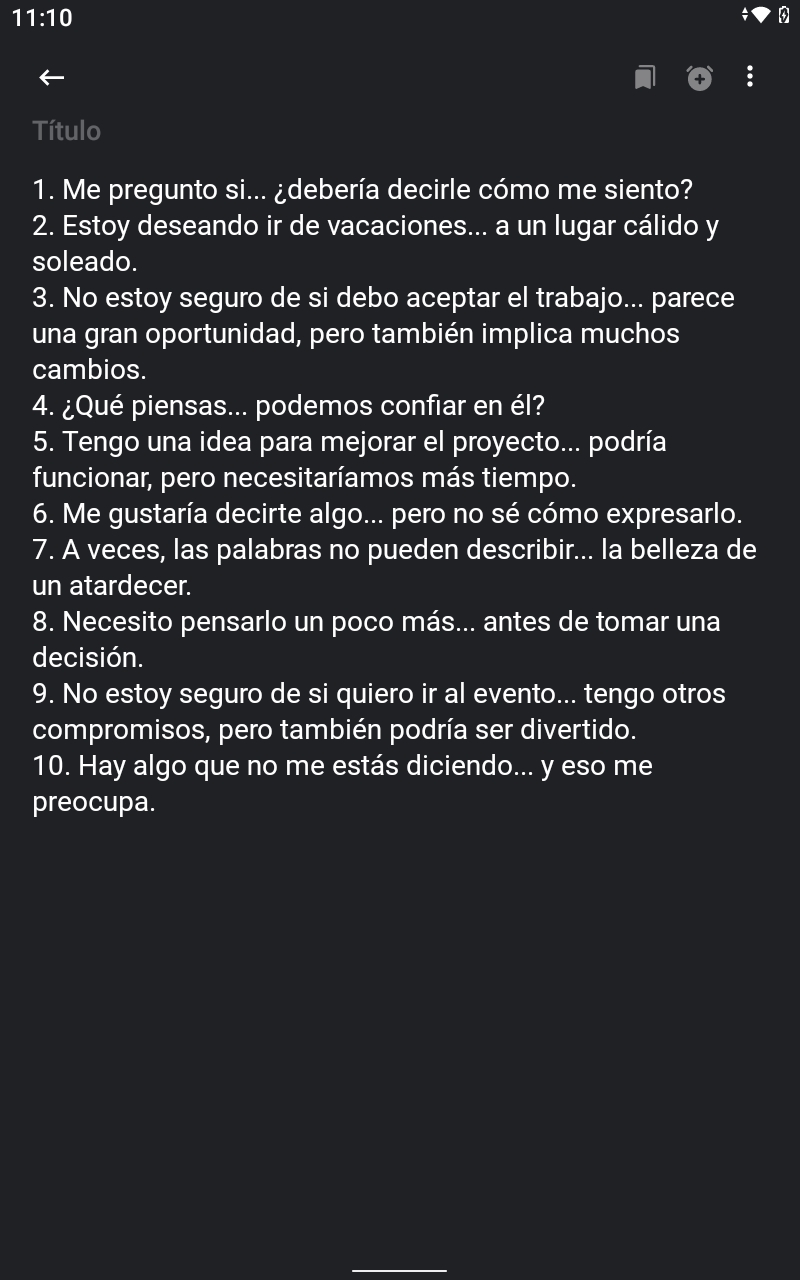
Task: Open the three-dot overflow menu
Action: tap(750, 77)
